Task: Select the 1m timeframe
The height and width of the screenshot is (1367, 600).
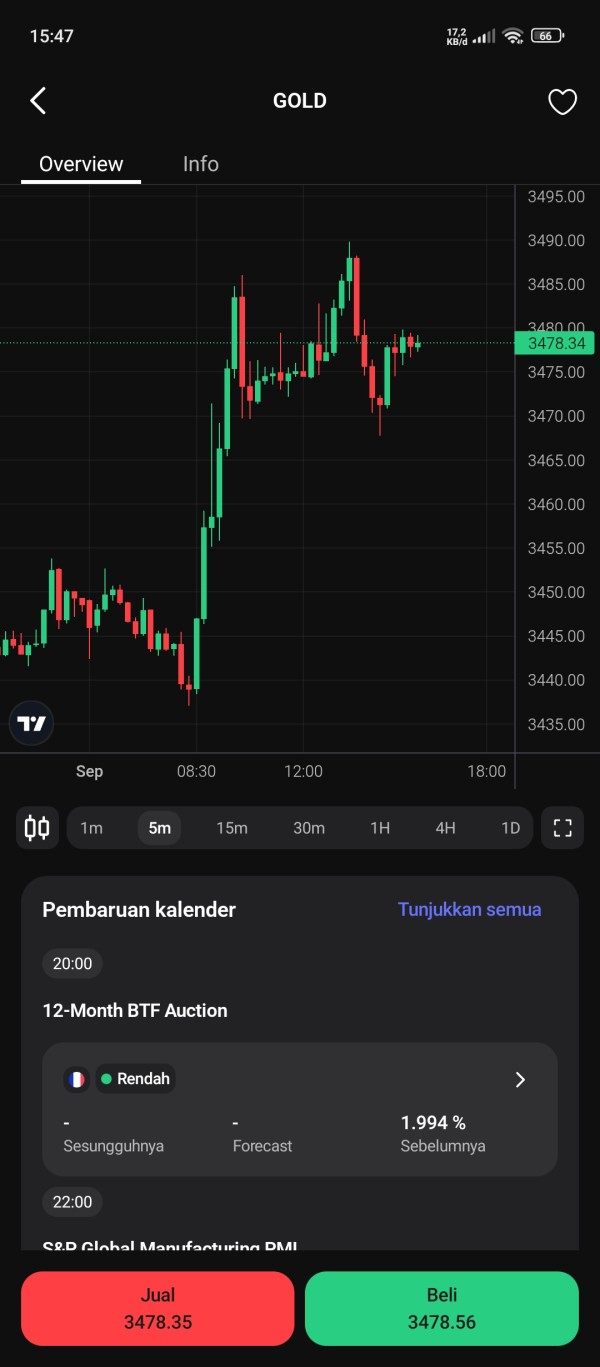Action: click(x=91, y=828)
